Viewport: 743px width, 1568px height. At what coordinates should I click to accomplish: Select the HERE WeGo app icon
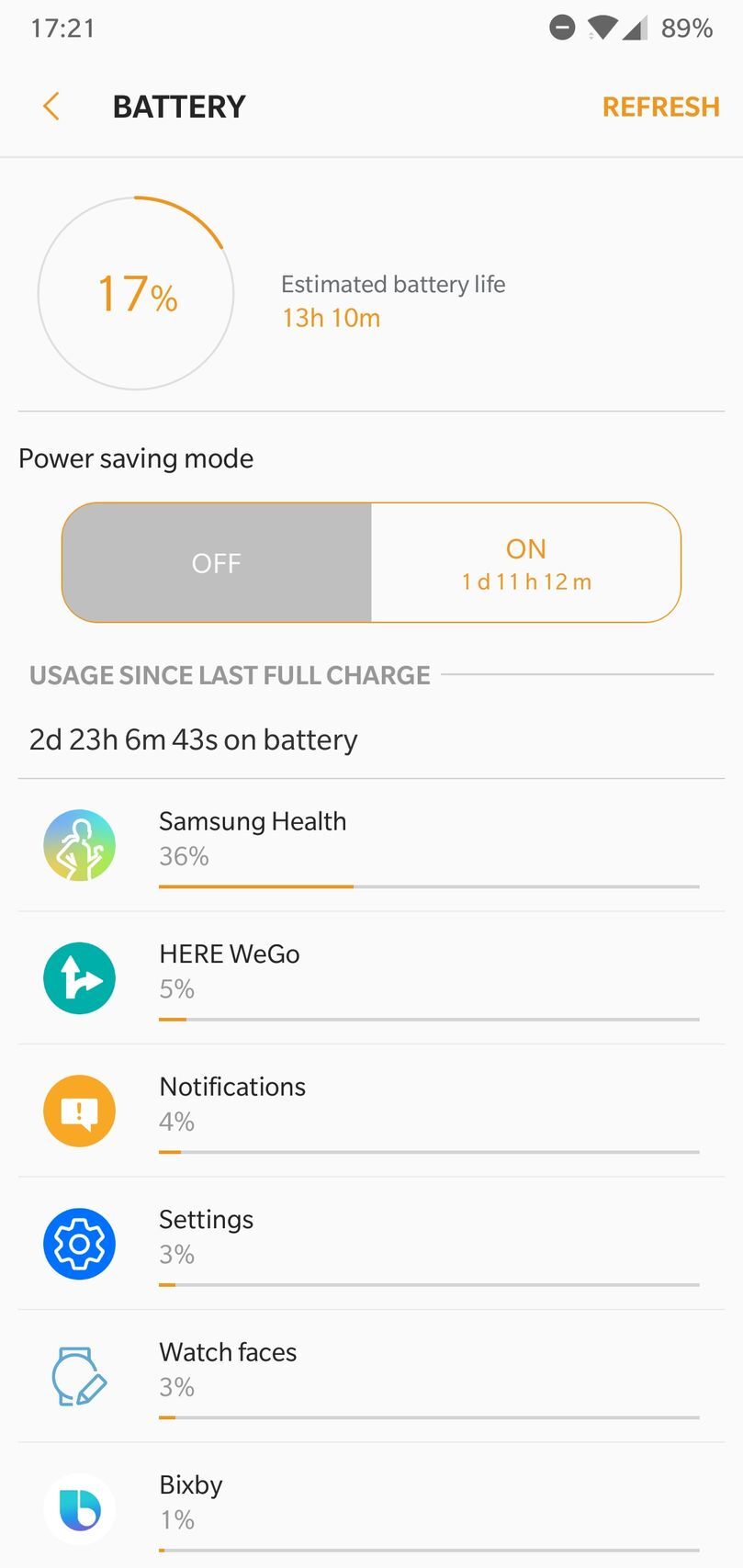[x=79, y=978]
